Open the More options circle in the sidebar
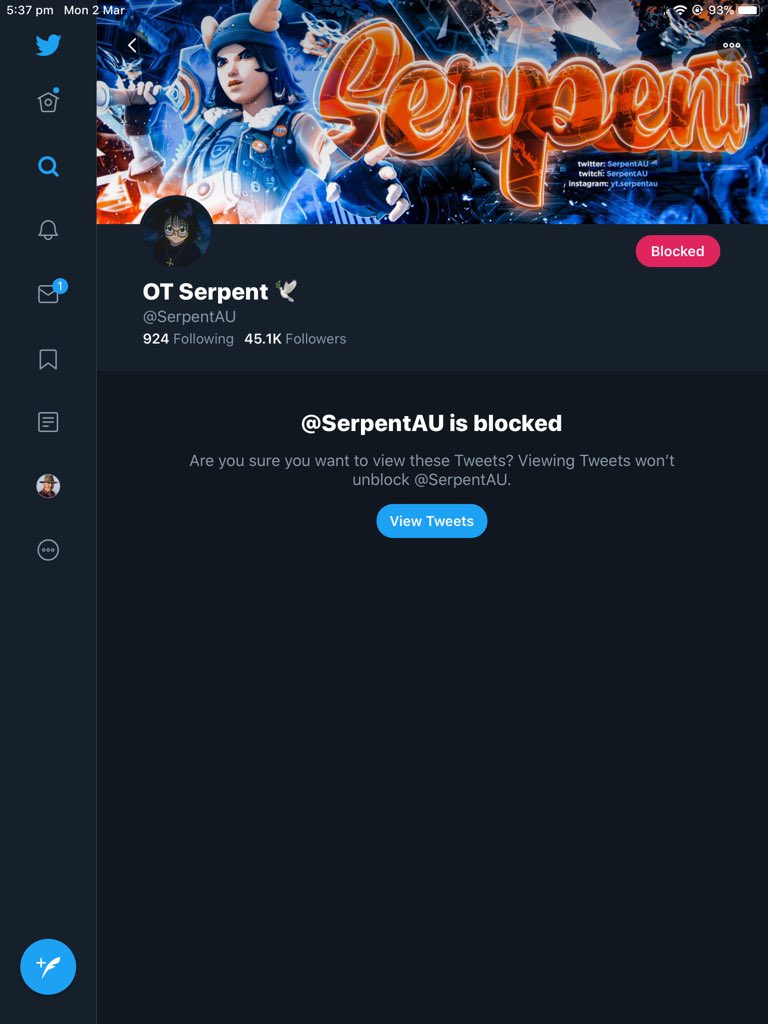The image size is (768, 1024). [x=48, y=550]
